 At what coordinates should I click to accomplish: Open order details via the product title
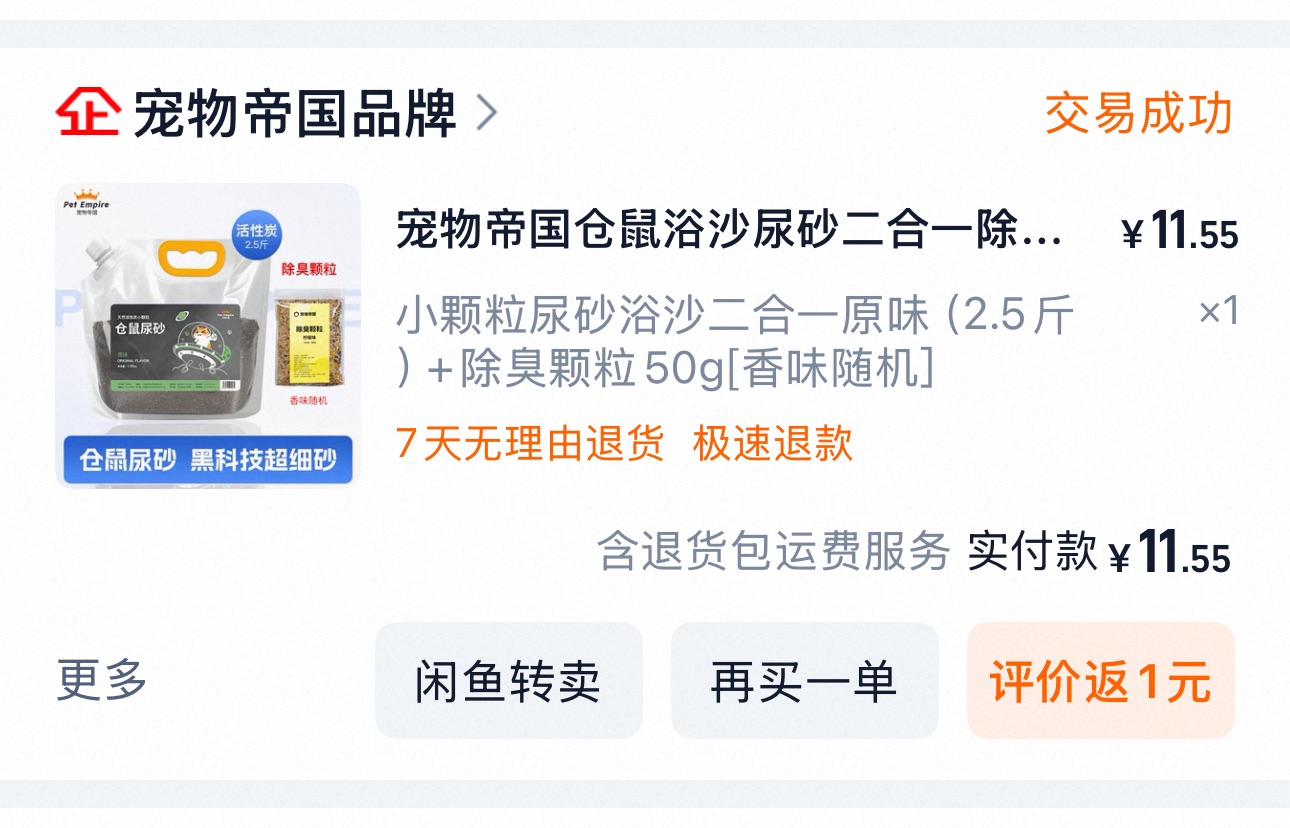tap(728, 232)
